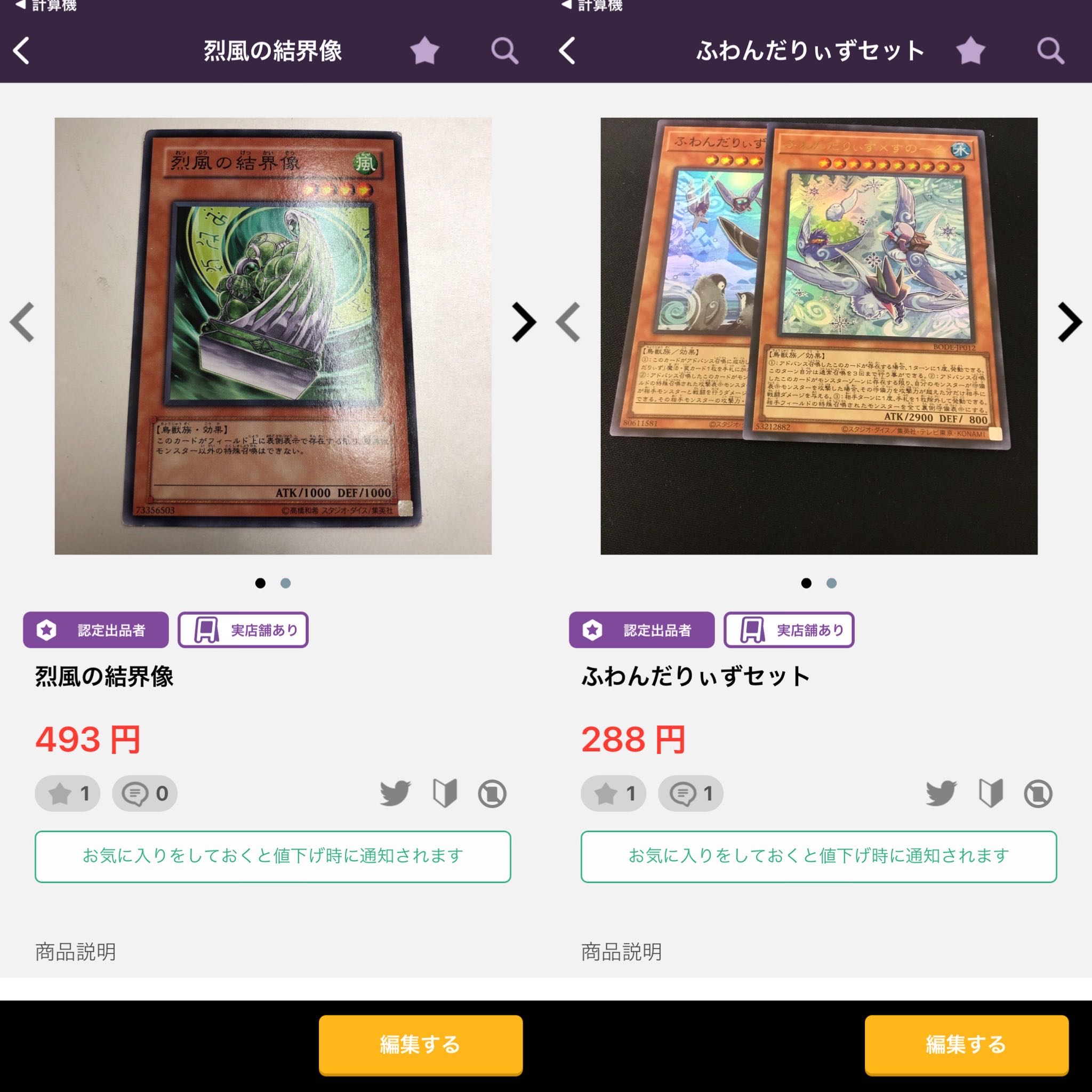Open comments on the 烈風の結界像 listing
The height and width of the screenshot is (1092, 1092).
coord(144,793)
